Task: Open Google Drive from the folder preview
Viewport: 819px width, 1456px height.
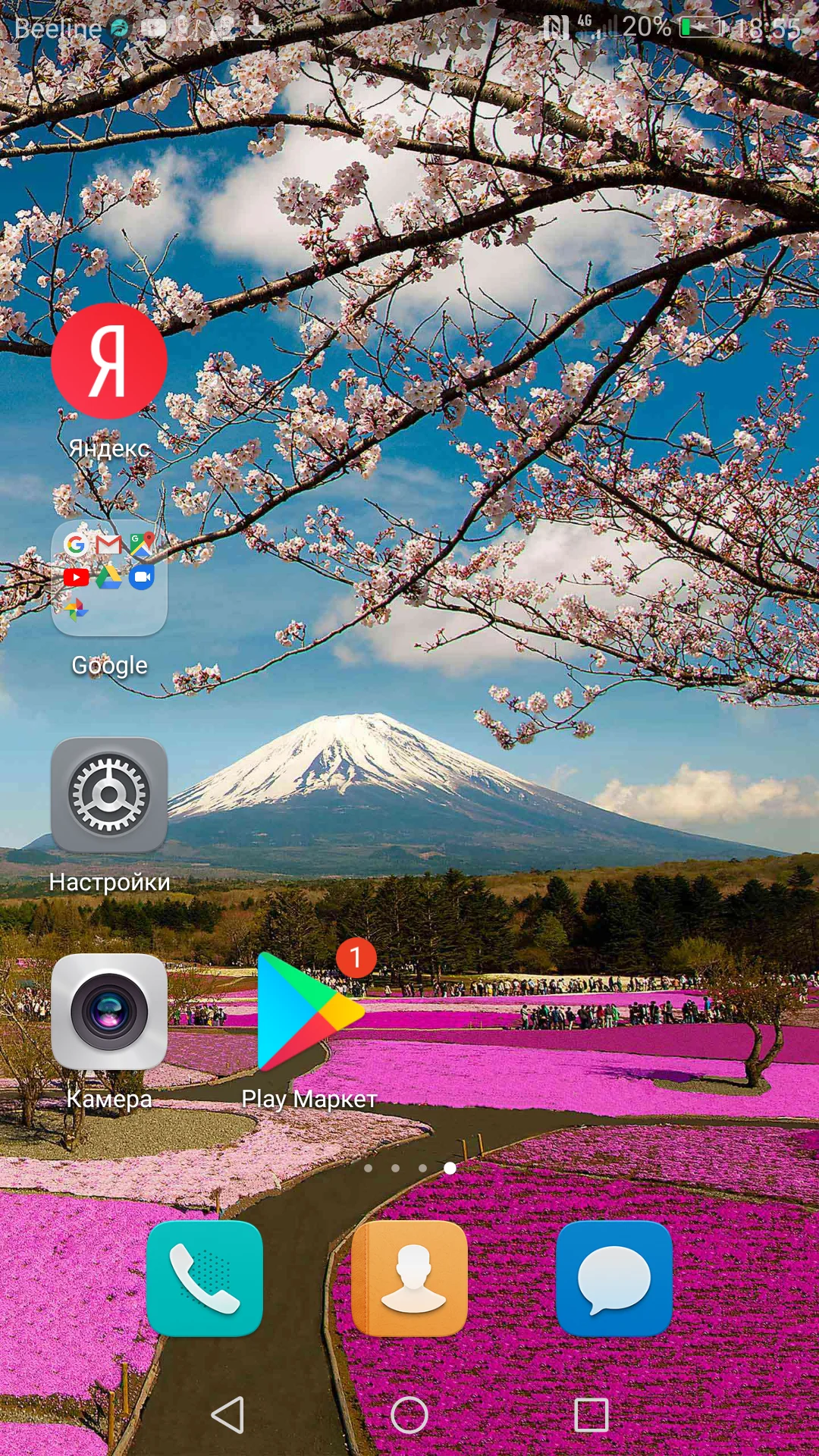Action: click(111, 578)
